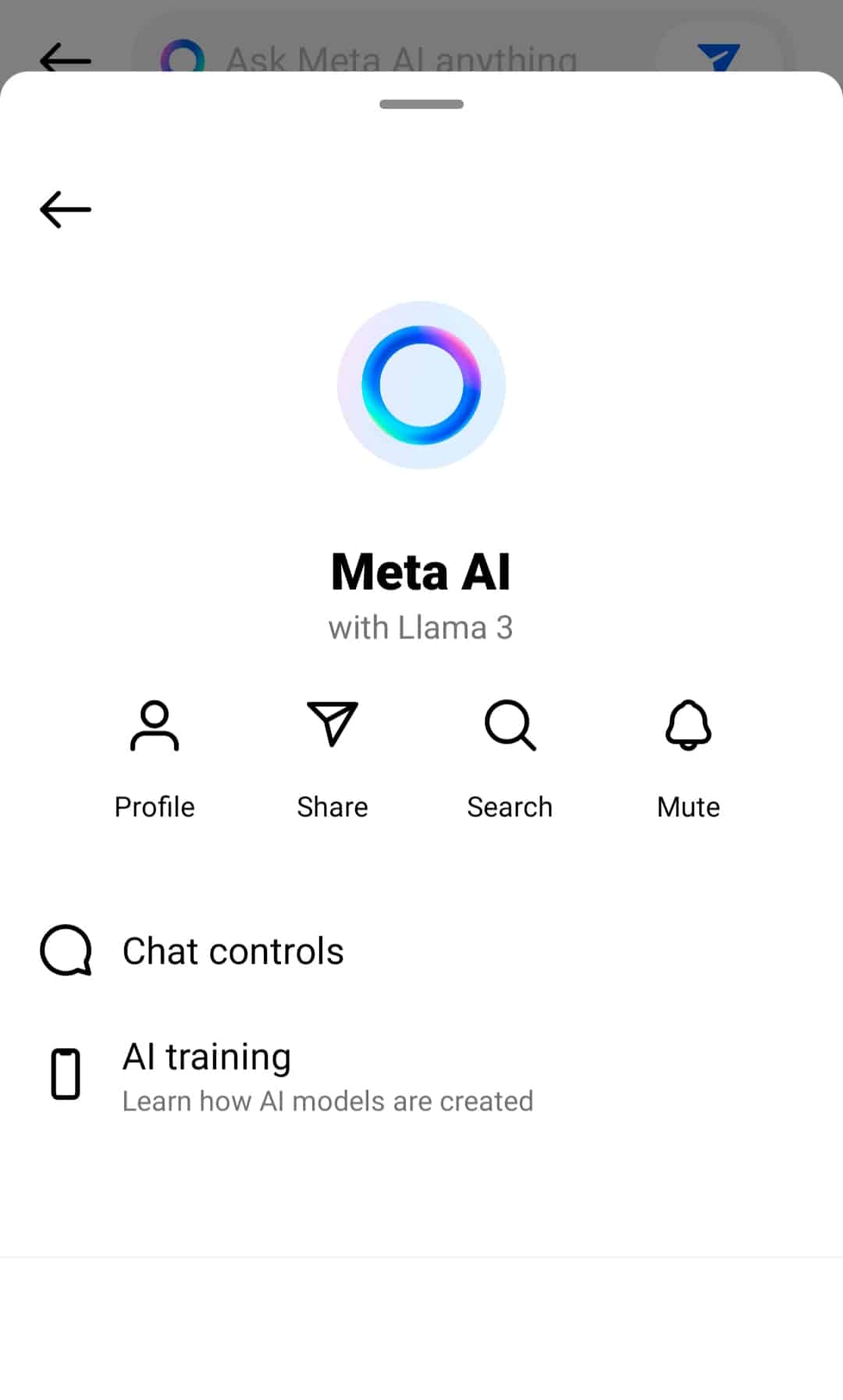This screenshot has height=1400, width=843.
Task: Tap the Meta AI avatar ring
Action: [421, 385]
